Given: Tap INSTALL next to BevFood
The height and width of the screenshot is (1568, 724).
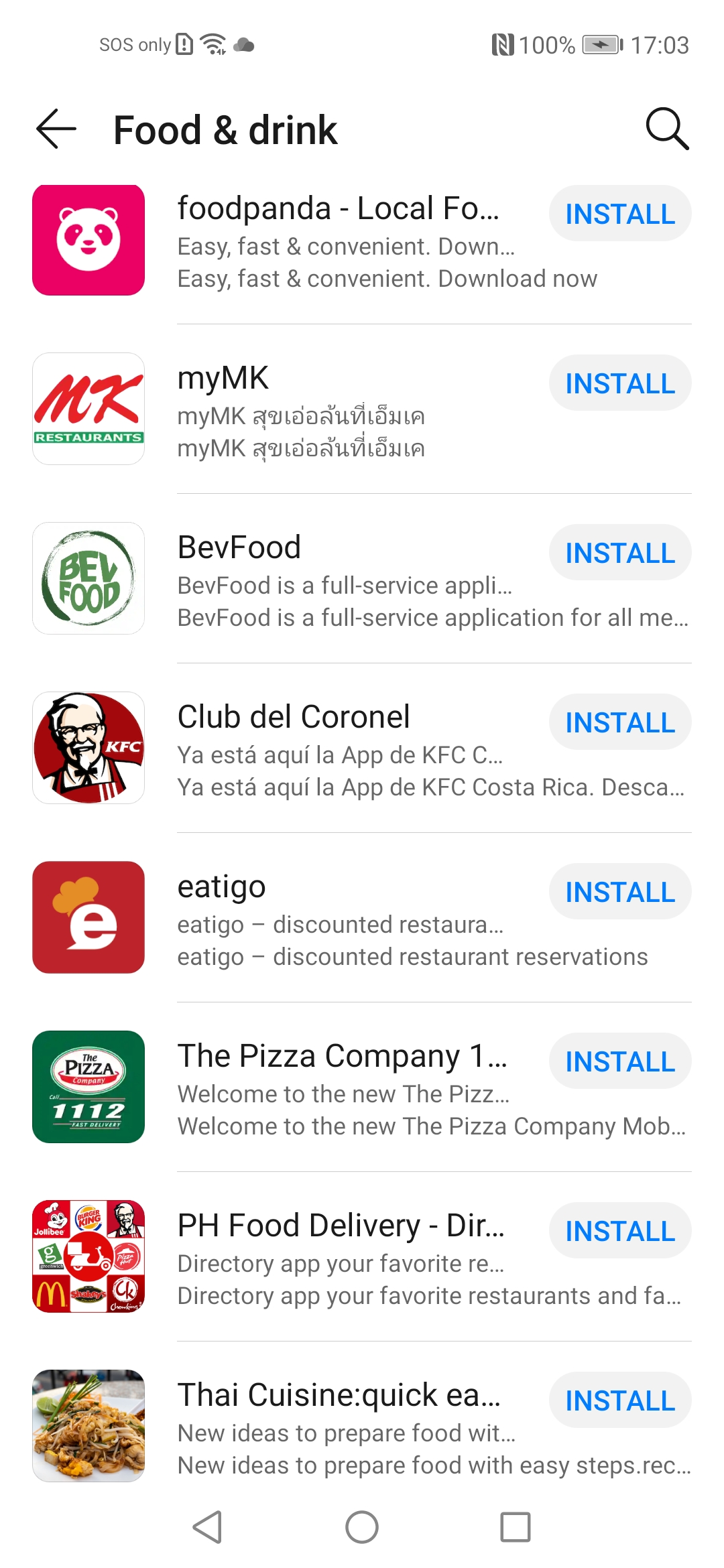Looking at the screenshot, I should pyautogui.click(x=620, y=553).
